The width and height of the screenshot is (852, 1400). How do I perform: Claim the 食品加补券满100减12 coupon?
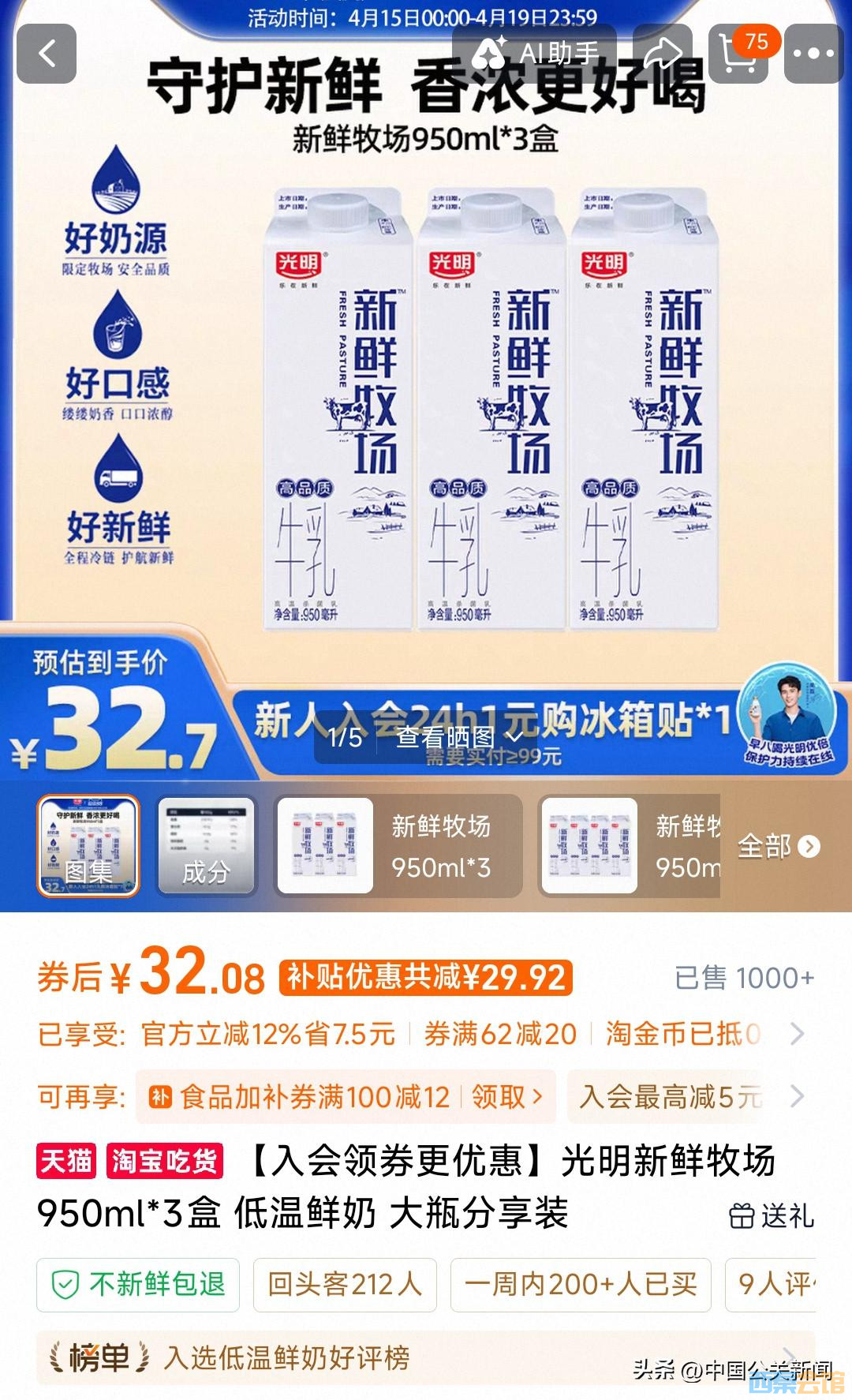tap(506, 1096)
